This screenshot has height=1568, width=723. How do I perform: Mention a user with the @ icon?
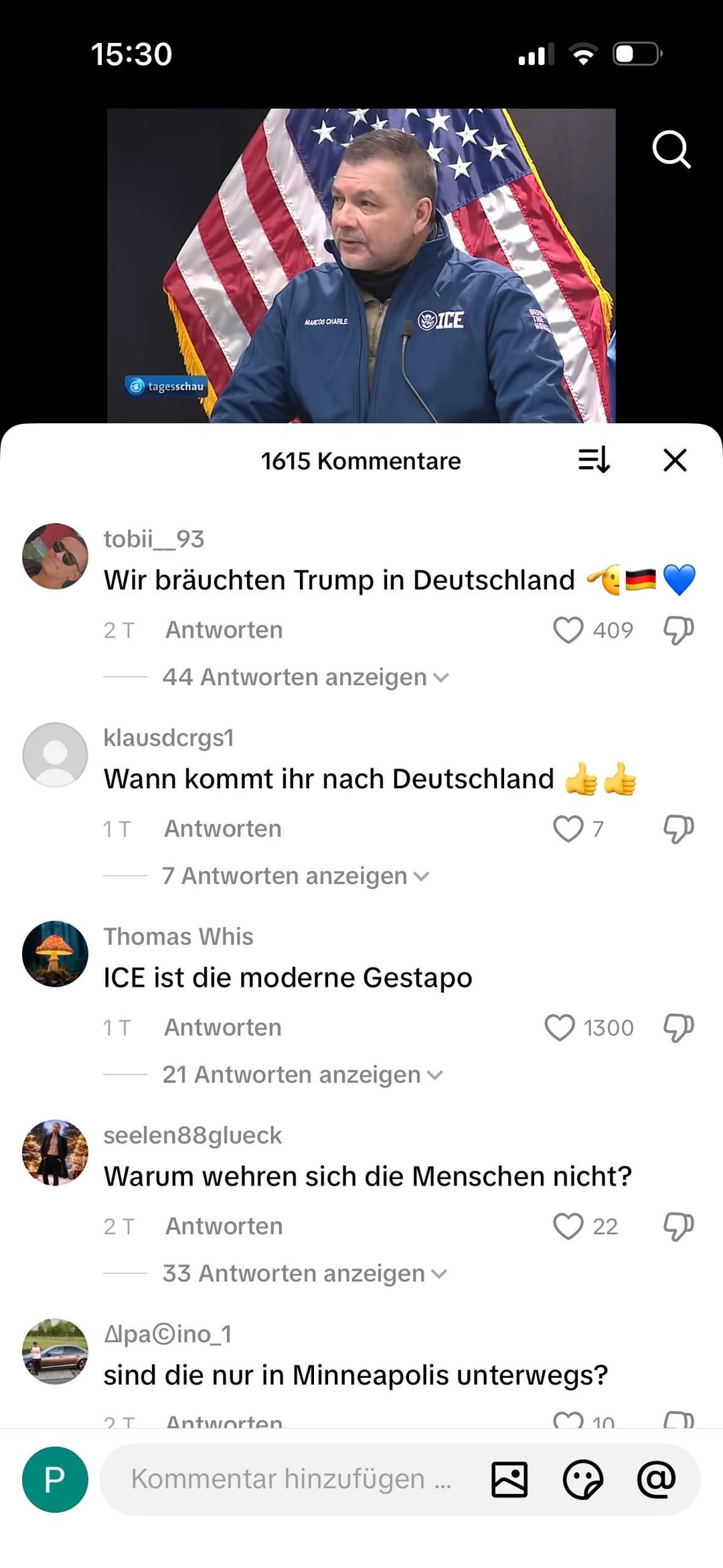tap(656, 1480)
